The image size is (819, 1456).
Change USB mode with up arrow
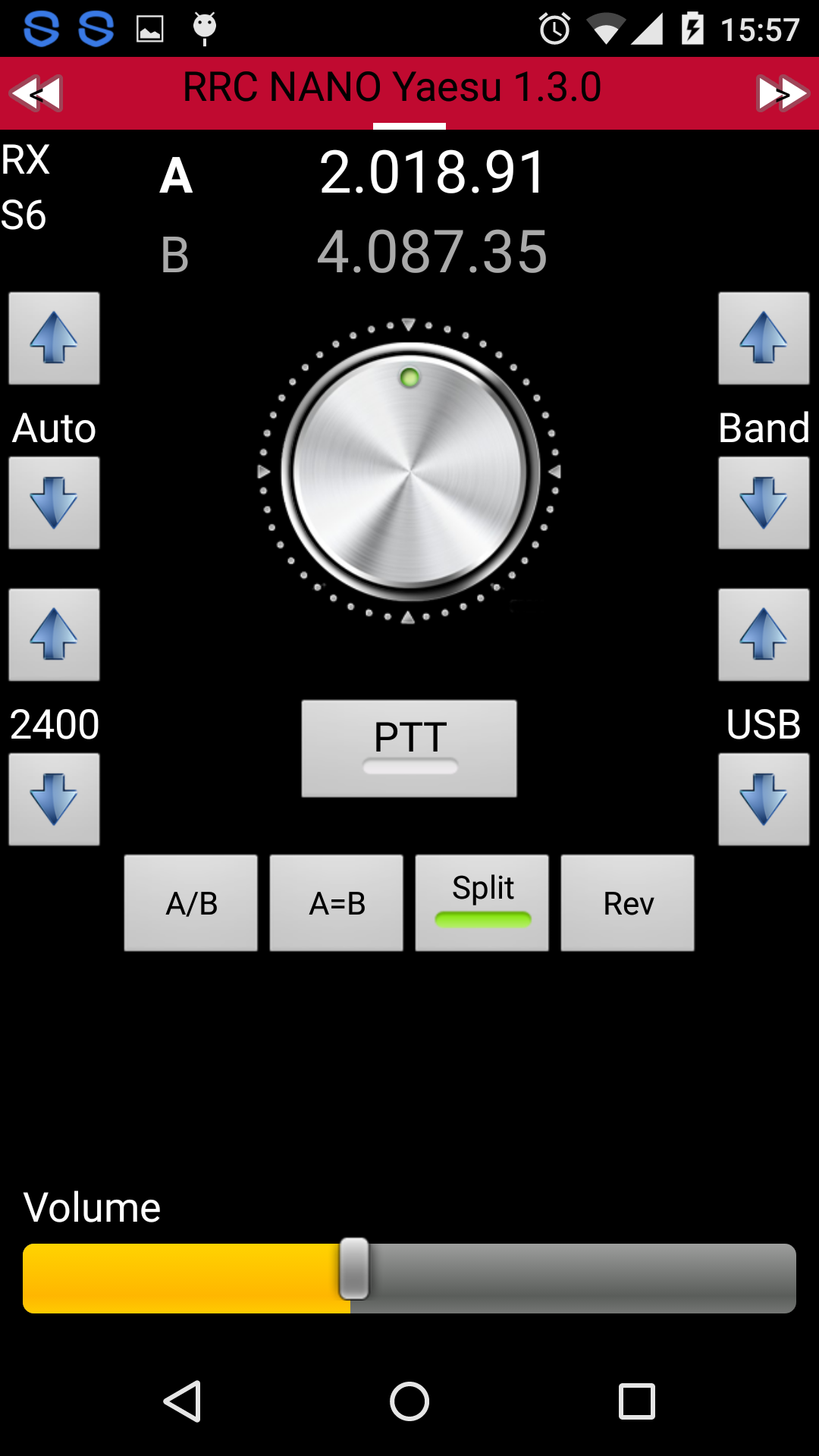click(764, 635)
